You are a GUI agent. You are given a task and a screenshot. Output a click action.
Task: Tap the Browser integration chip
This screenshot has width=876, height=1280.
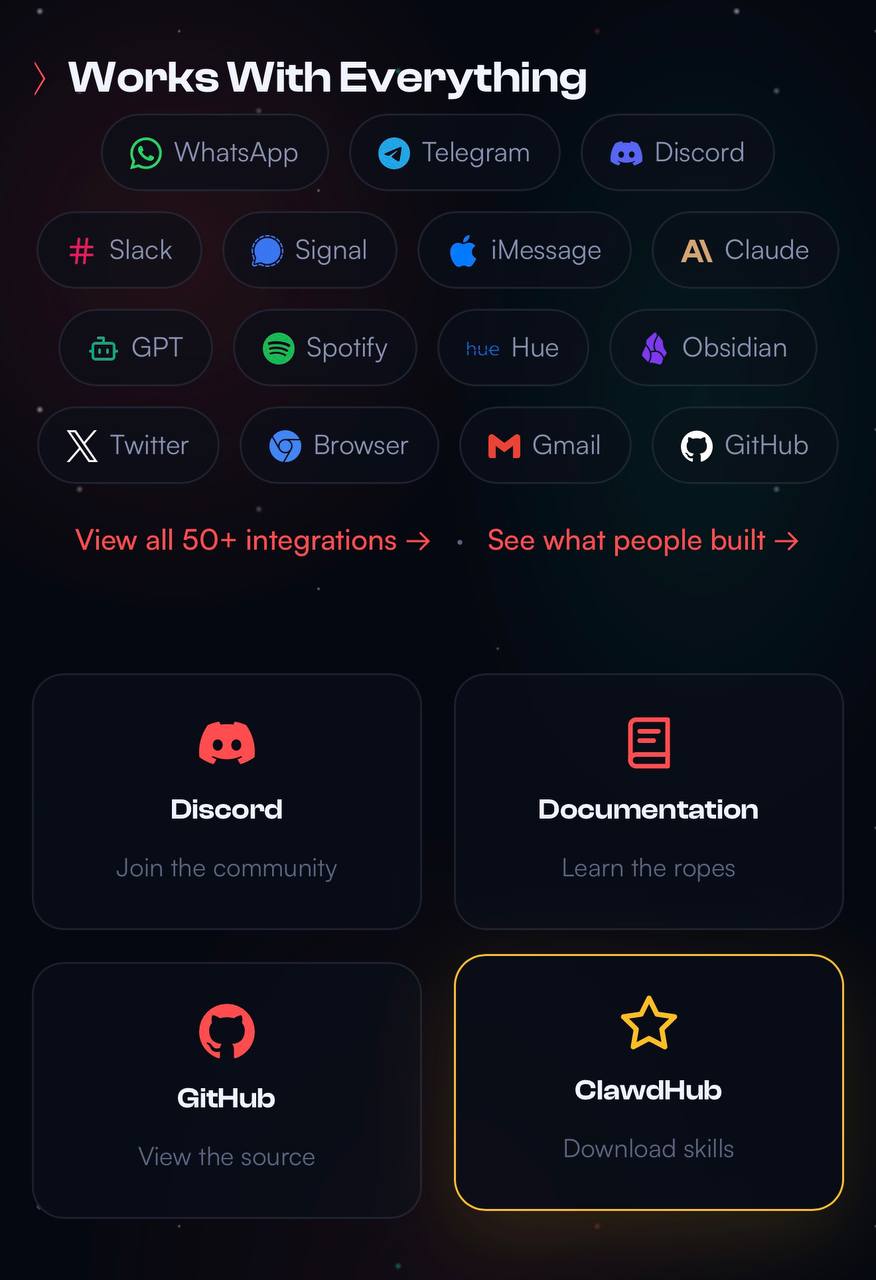click(x=339, y=445)
